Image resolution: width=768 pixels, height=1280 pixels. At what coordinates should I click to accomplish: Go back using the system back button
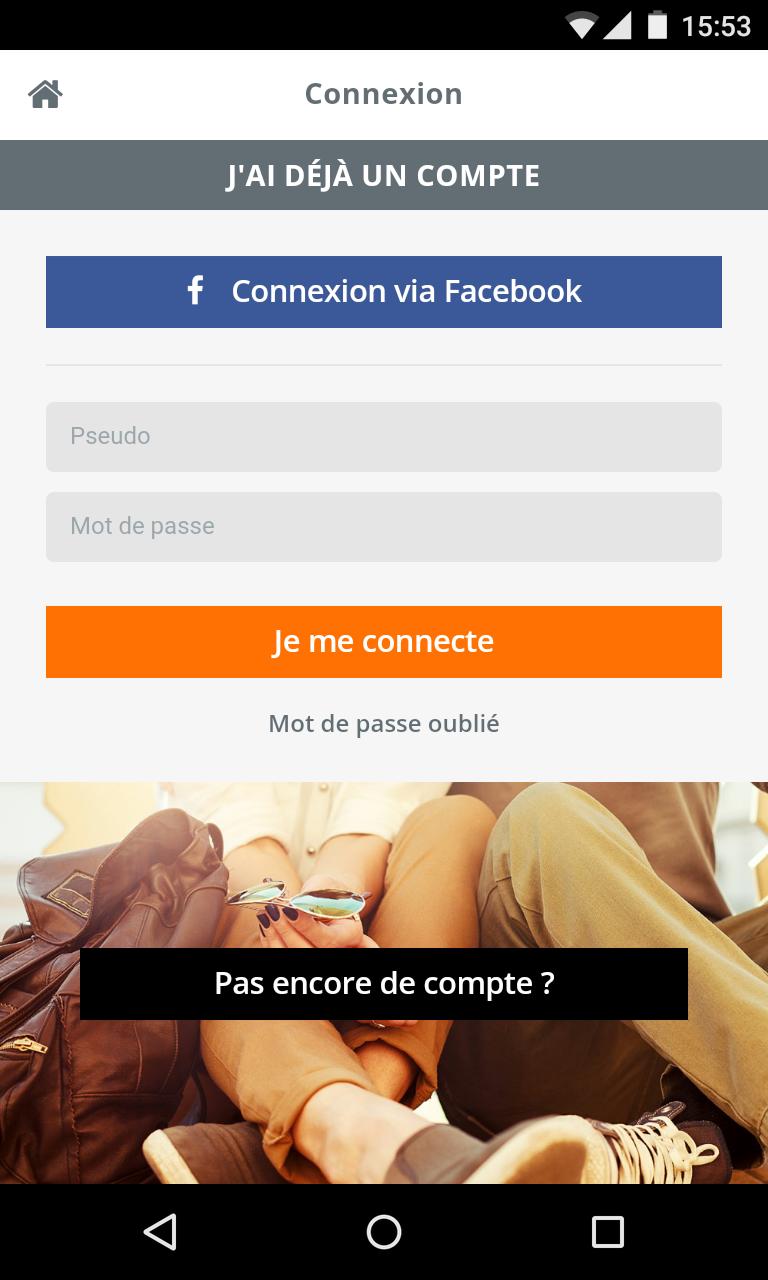click(x=160, y=1232)
